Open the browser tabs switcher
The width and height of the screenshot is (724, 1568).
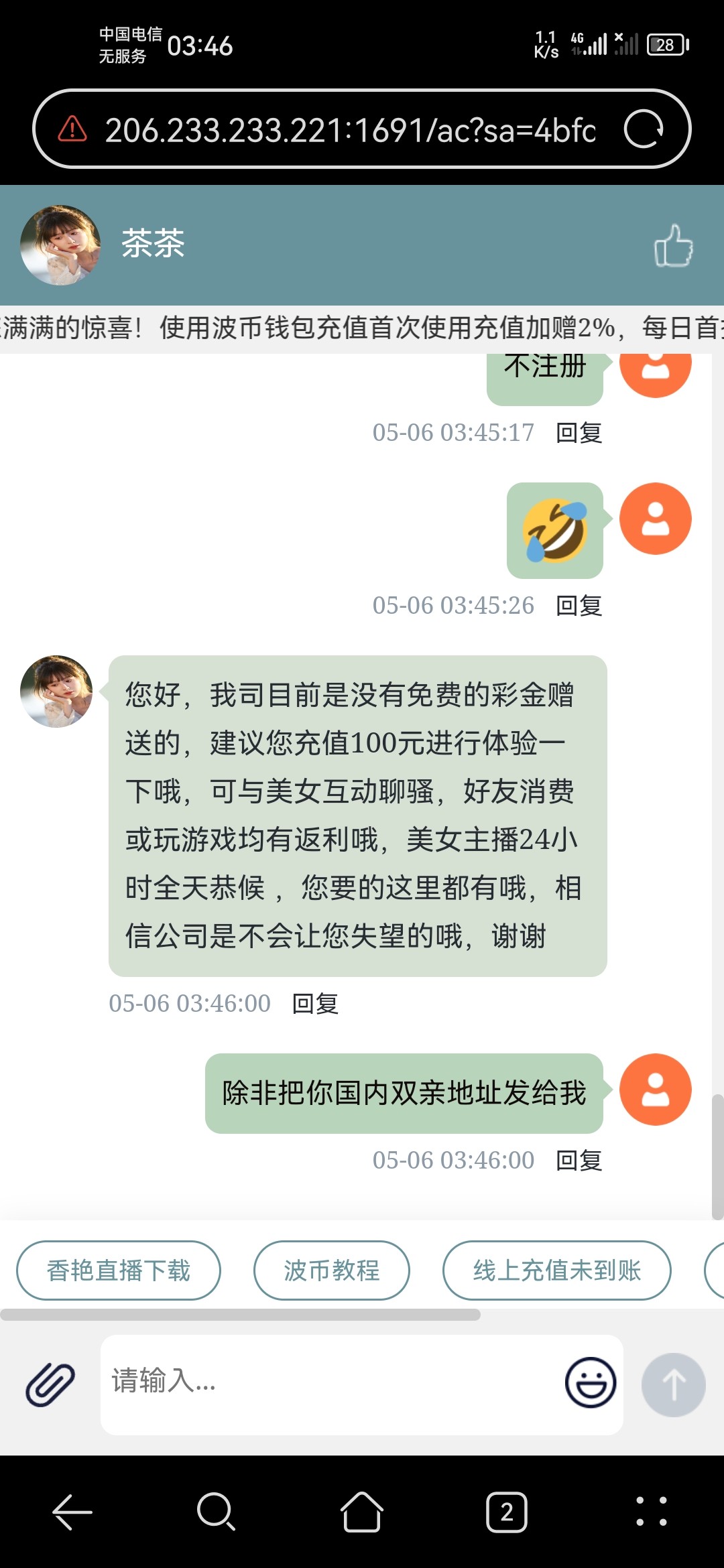coord(506,1512)
